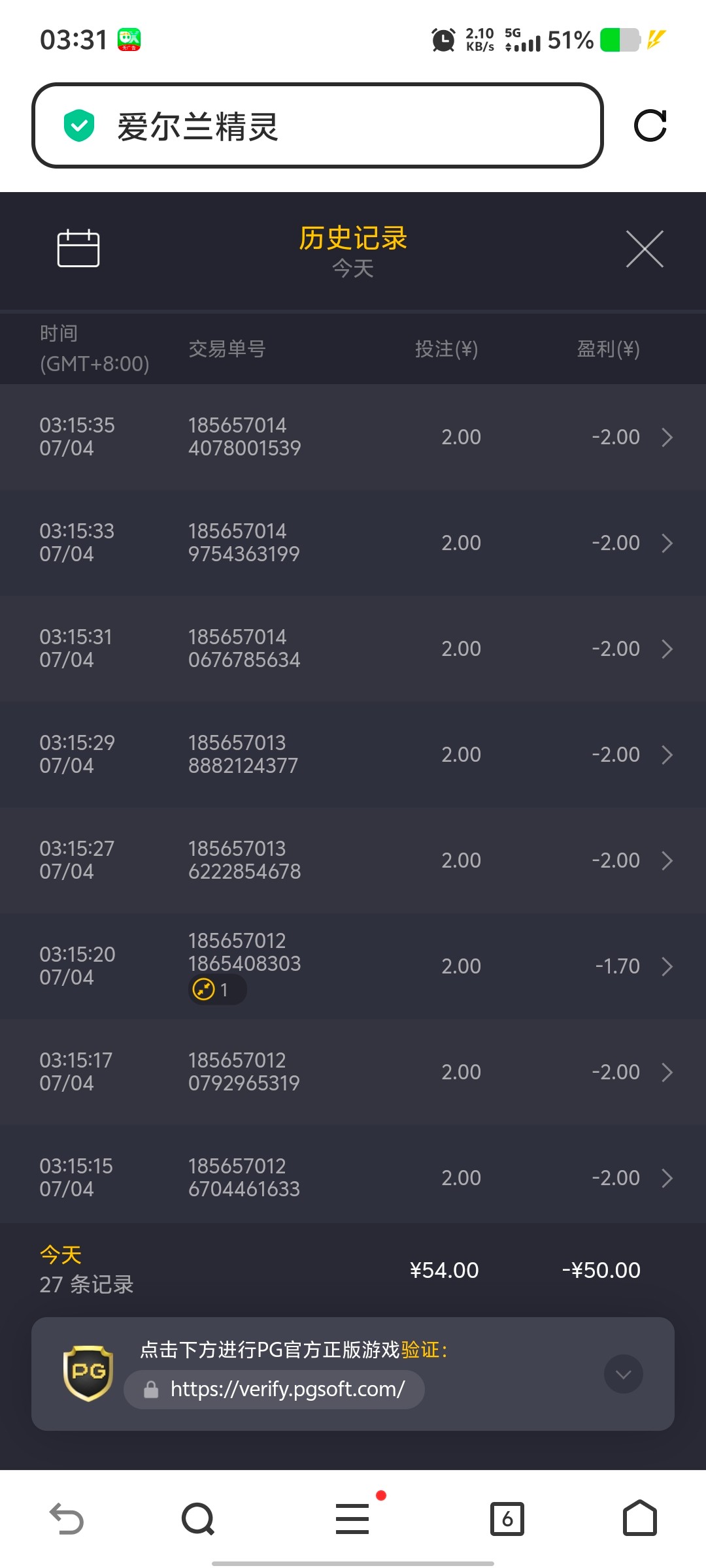706x1568 pixels.
Task: View details of the 03:15:33 transaction
Action: (353, 543)
